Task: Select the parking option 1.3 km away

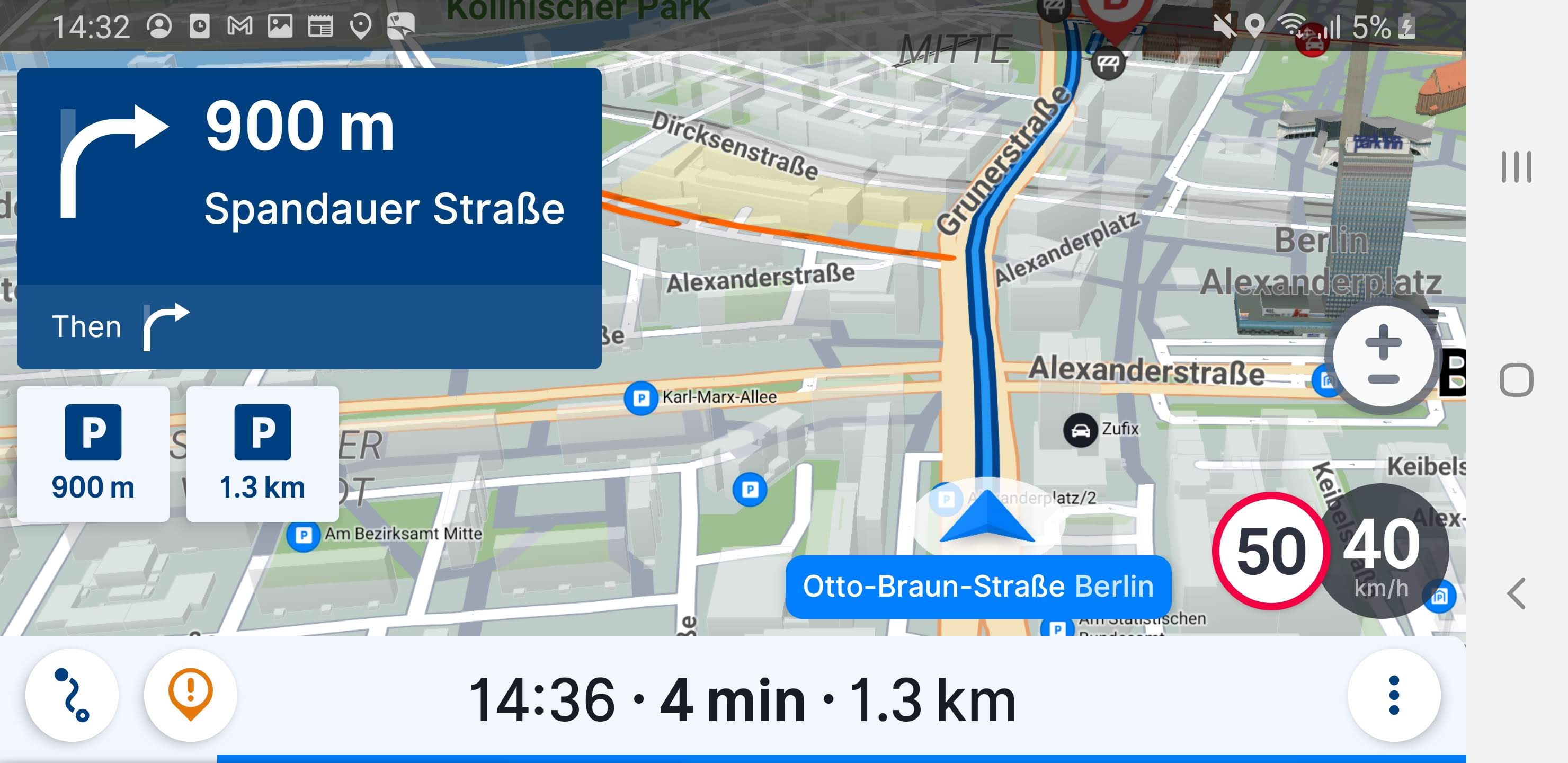Action: (x=262, y=454)
